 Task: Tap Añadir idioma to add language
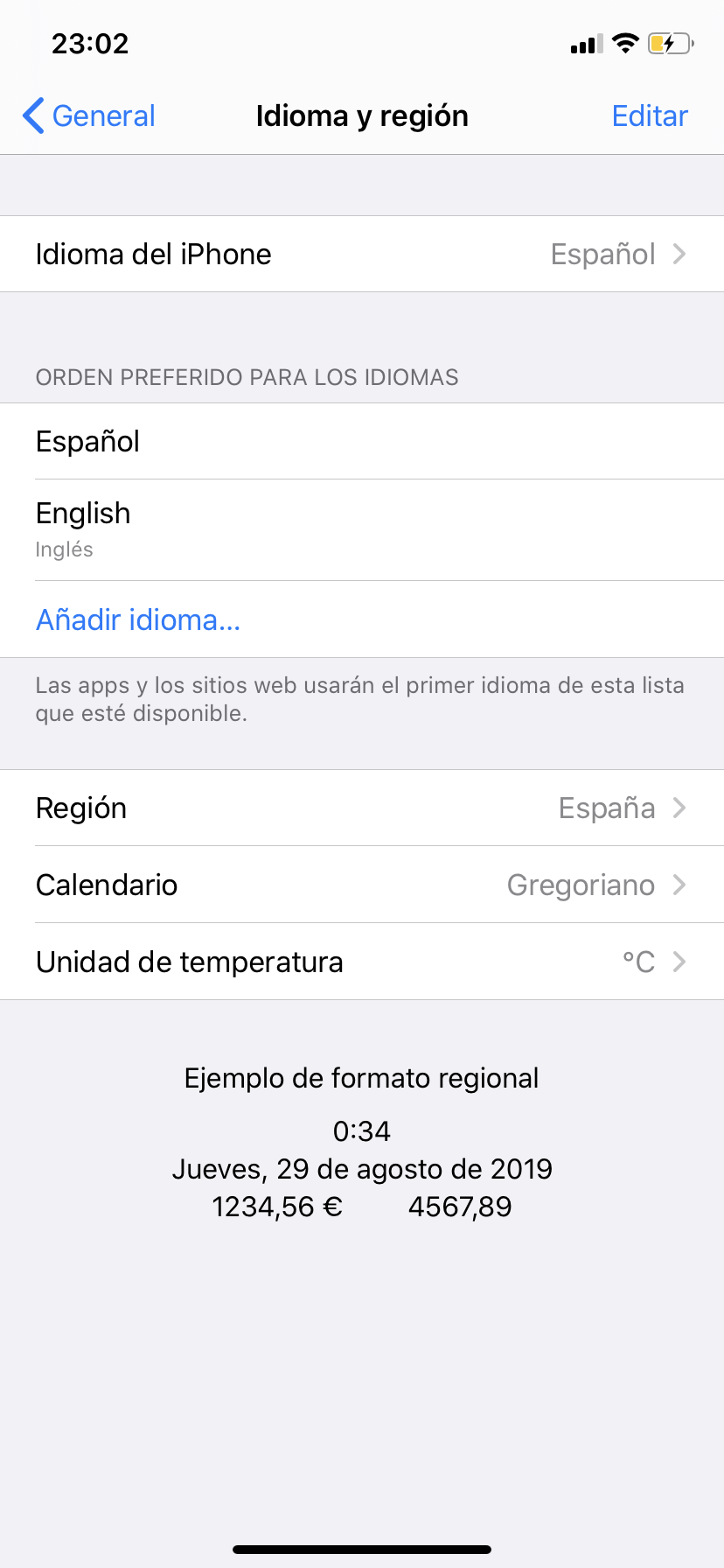point(138,619)
